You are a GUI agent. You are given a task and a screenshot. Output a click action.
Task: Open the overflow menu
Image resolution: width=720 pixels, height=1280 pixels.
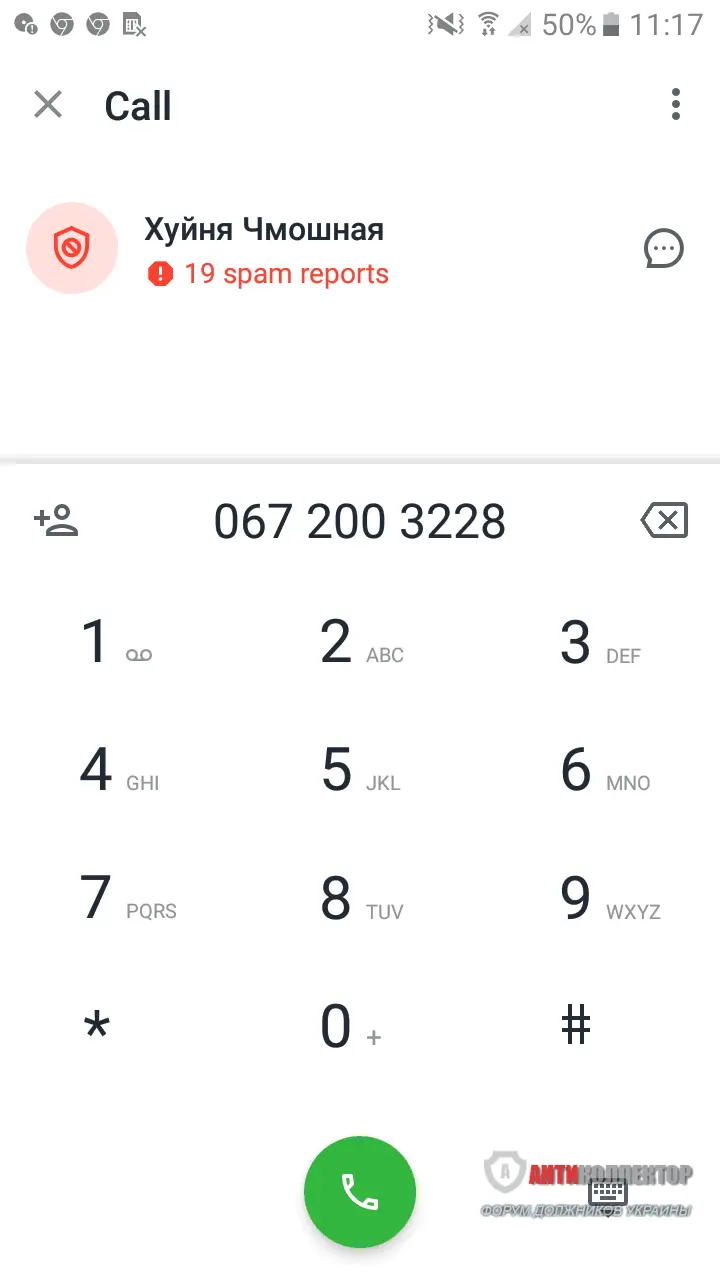pyautogui.click(x=676, y=105)
